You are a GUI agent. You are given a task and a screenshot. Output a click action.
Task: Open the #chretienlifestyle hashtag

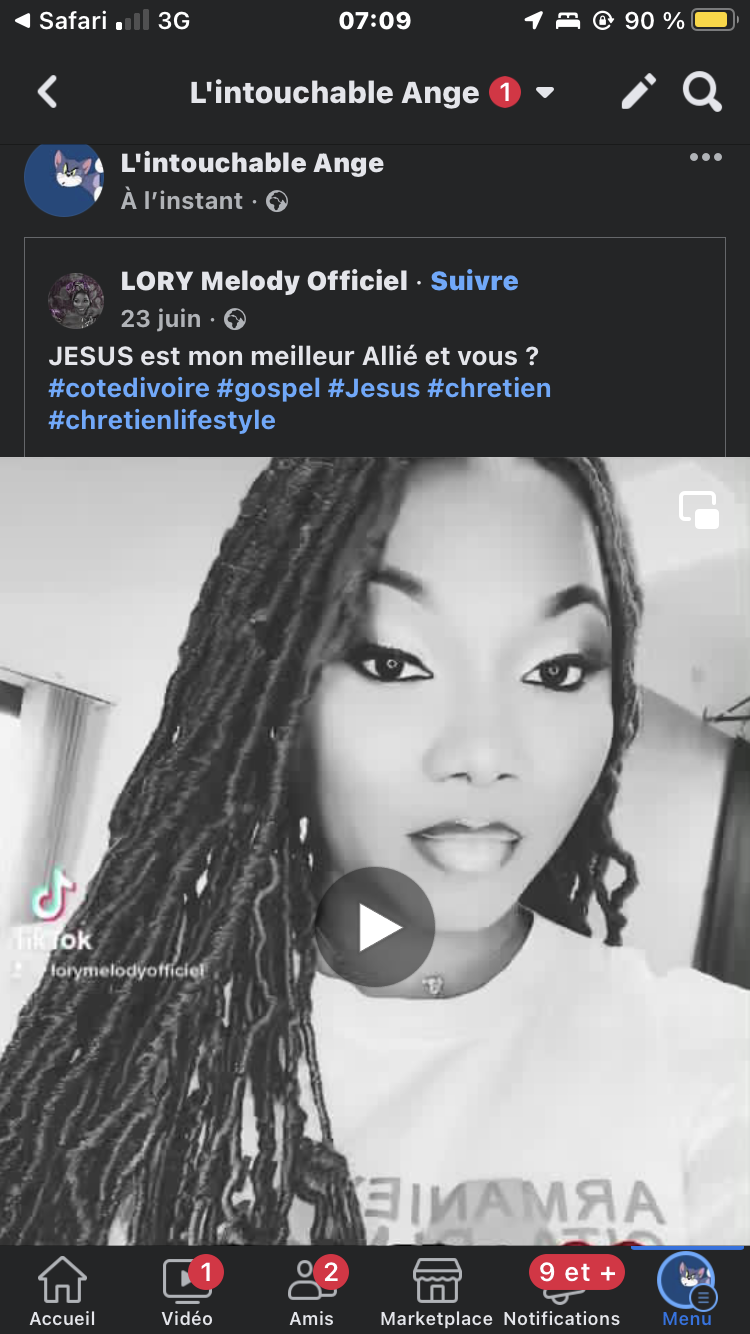162,420
